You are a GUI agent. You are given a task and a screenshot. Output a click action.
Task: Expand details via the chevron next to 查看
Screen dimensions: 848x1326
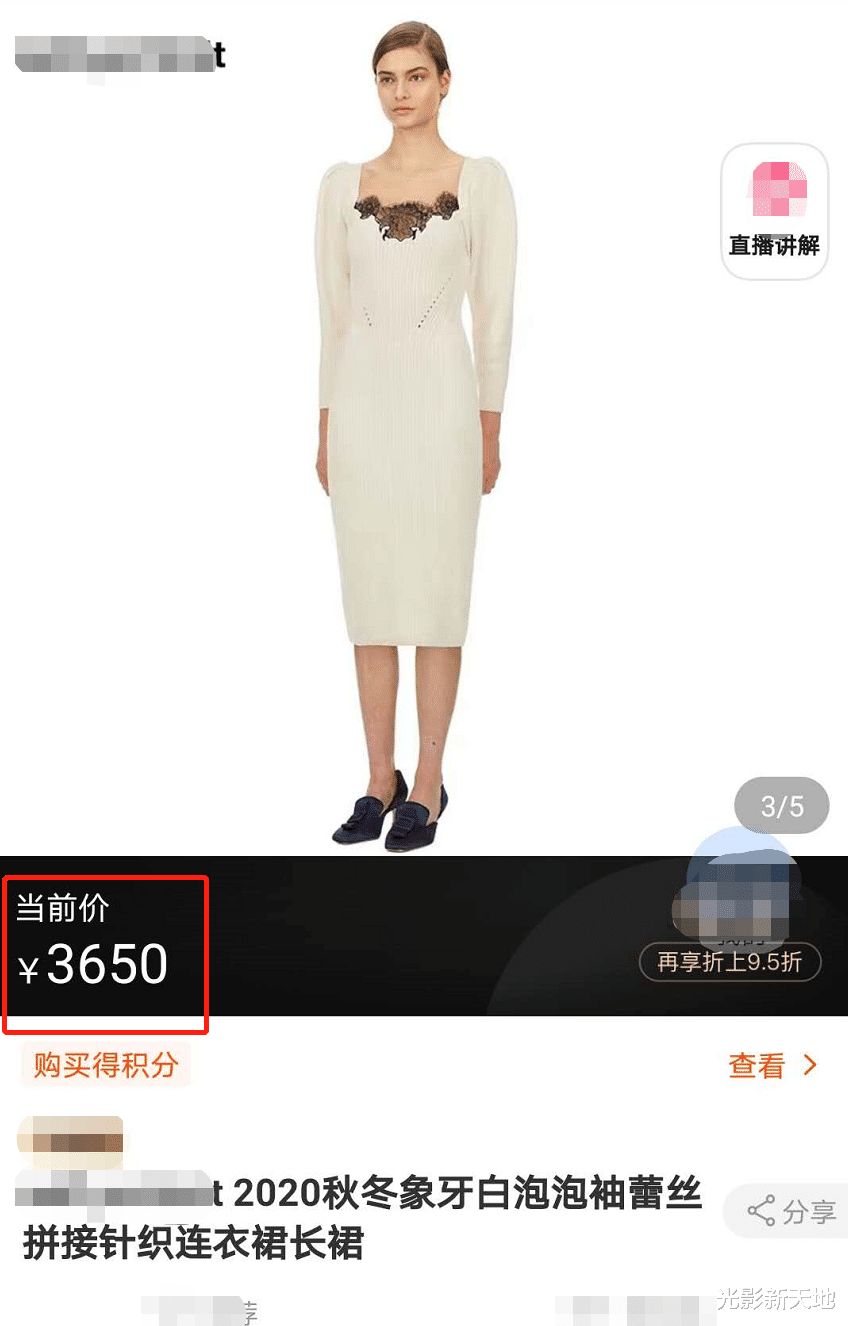[x=810, y=1066]
